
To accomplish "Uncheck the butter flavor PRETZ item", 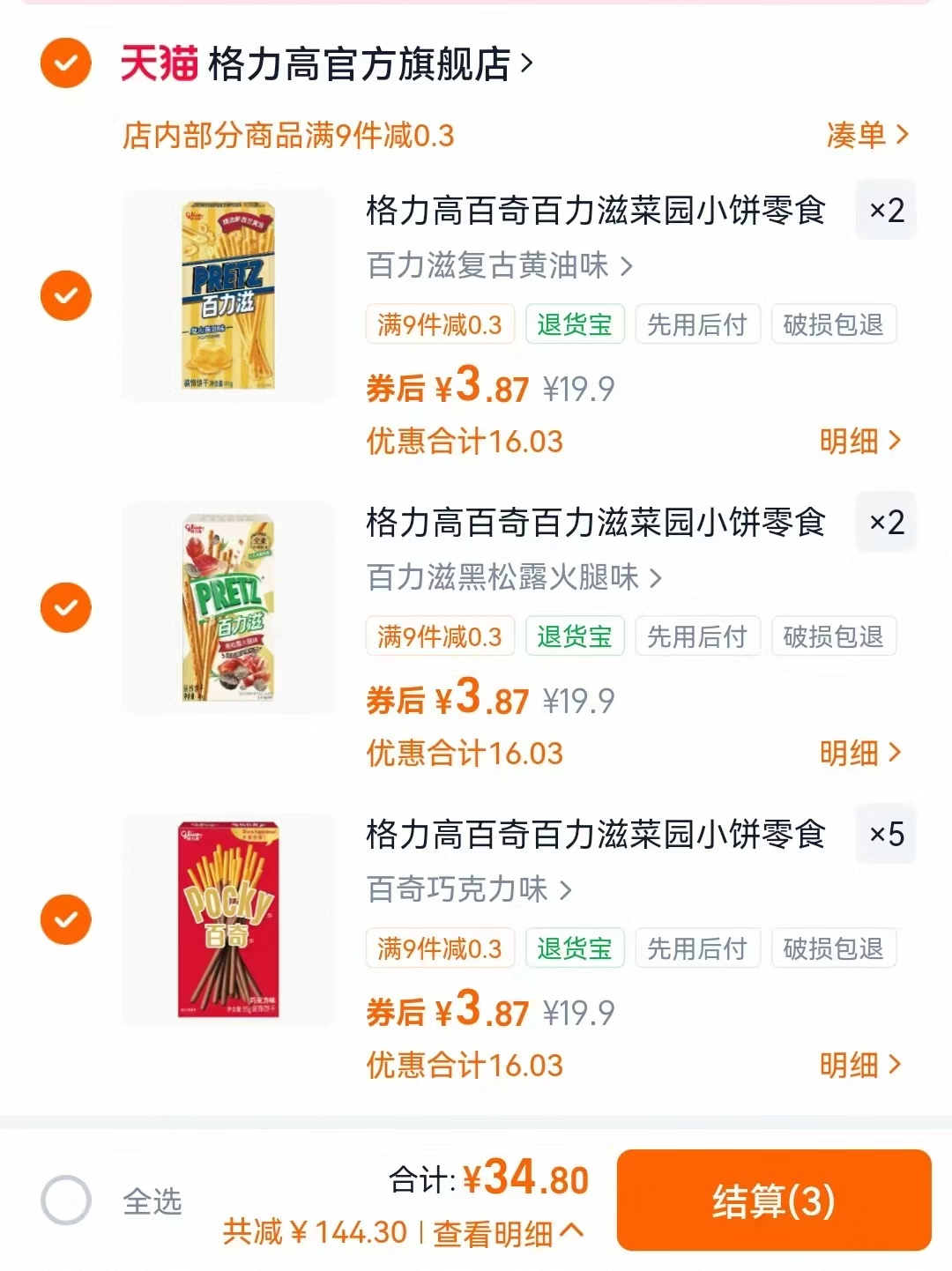I will pyautogui.click(x=65, y=295).
